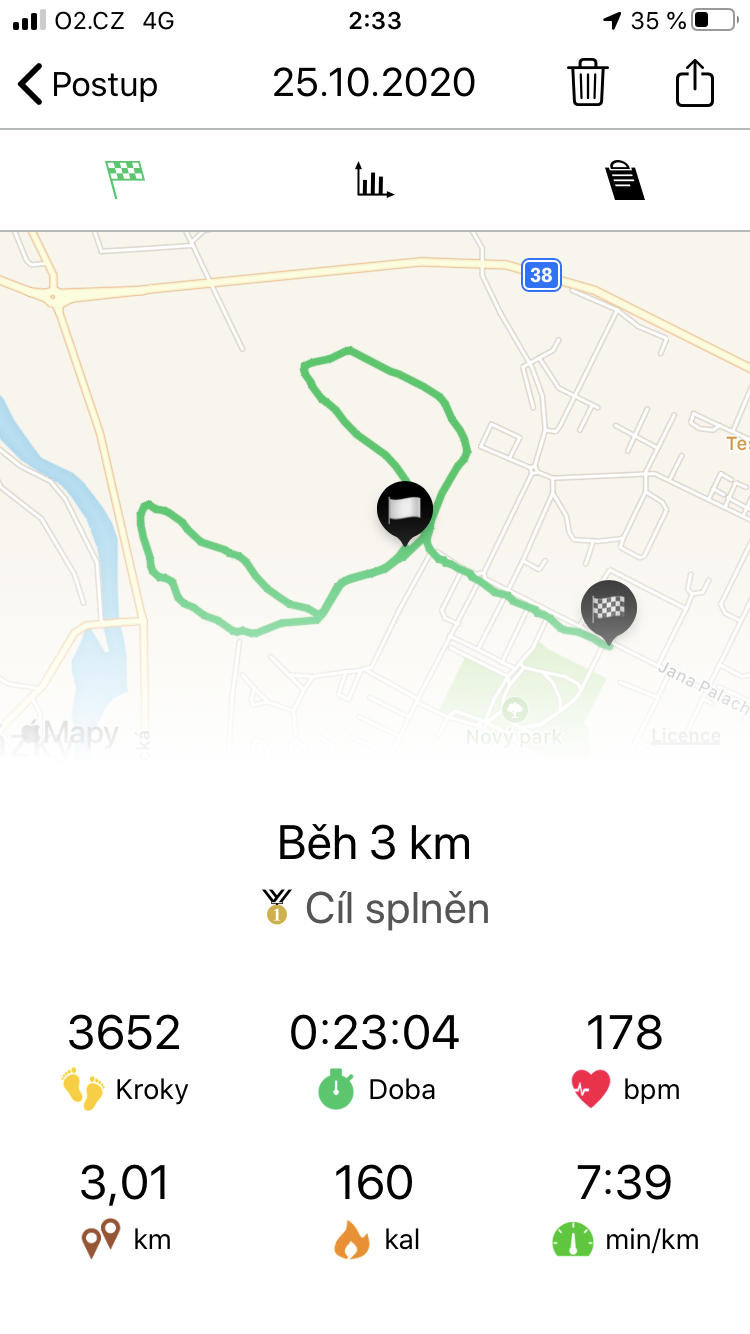
Task: Open the map Licence link
Action: click(686, 736)
